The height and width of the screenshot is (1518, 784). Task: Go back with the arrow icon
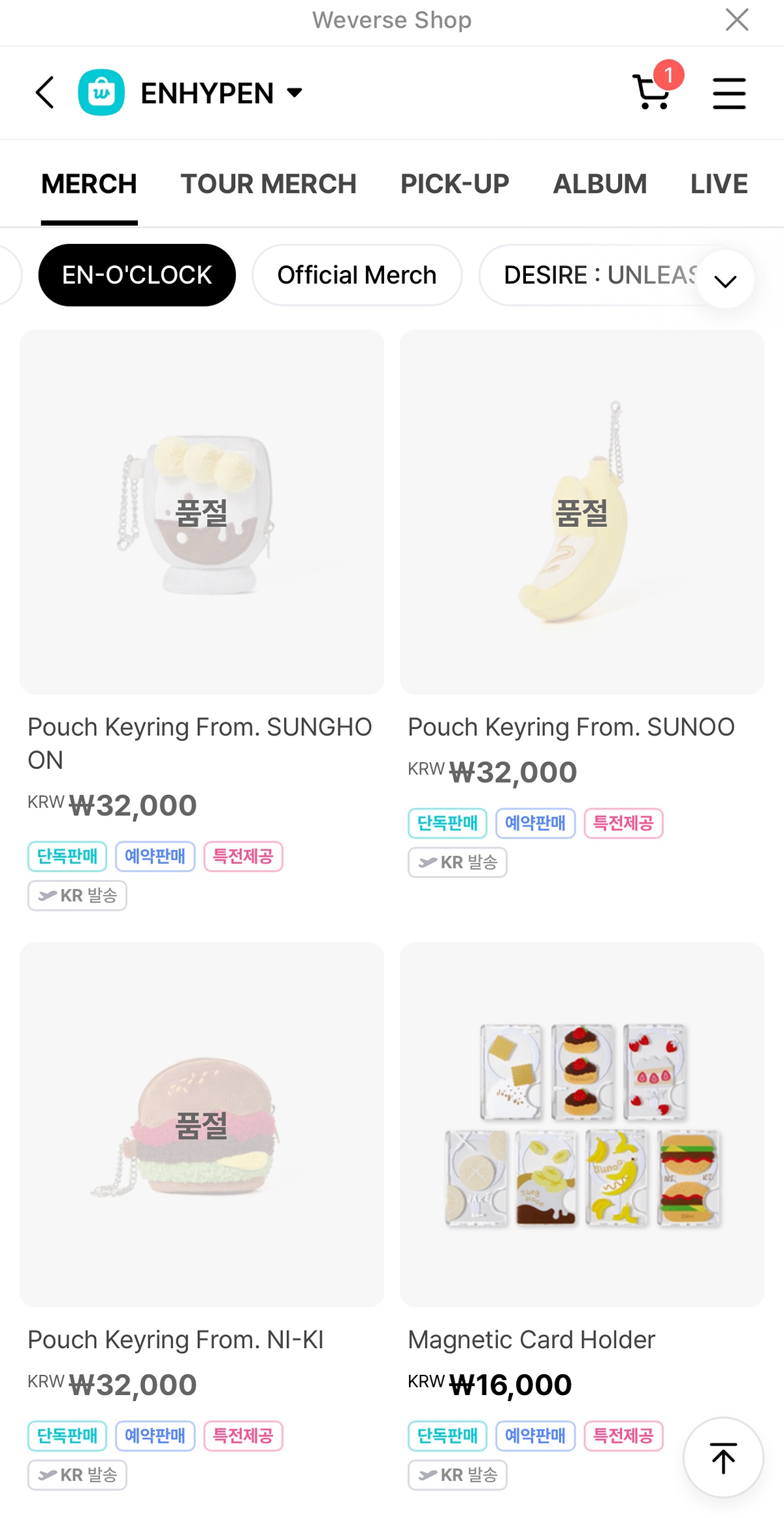point(44,92)
